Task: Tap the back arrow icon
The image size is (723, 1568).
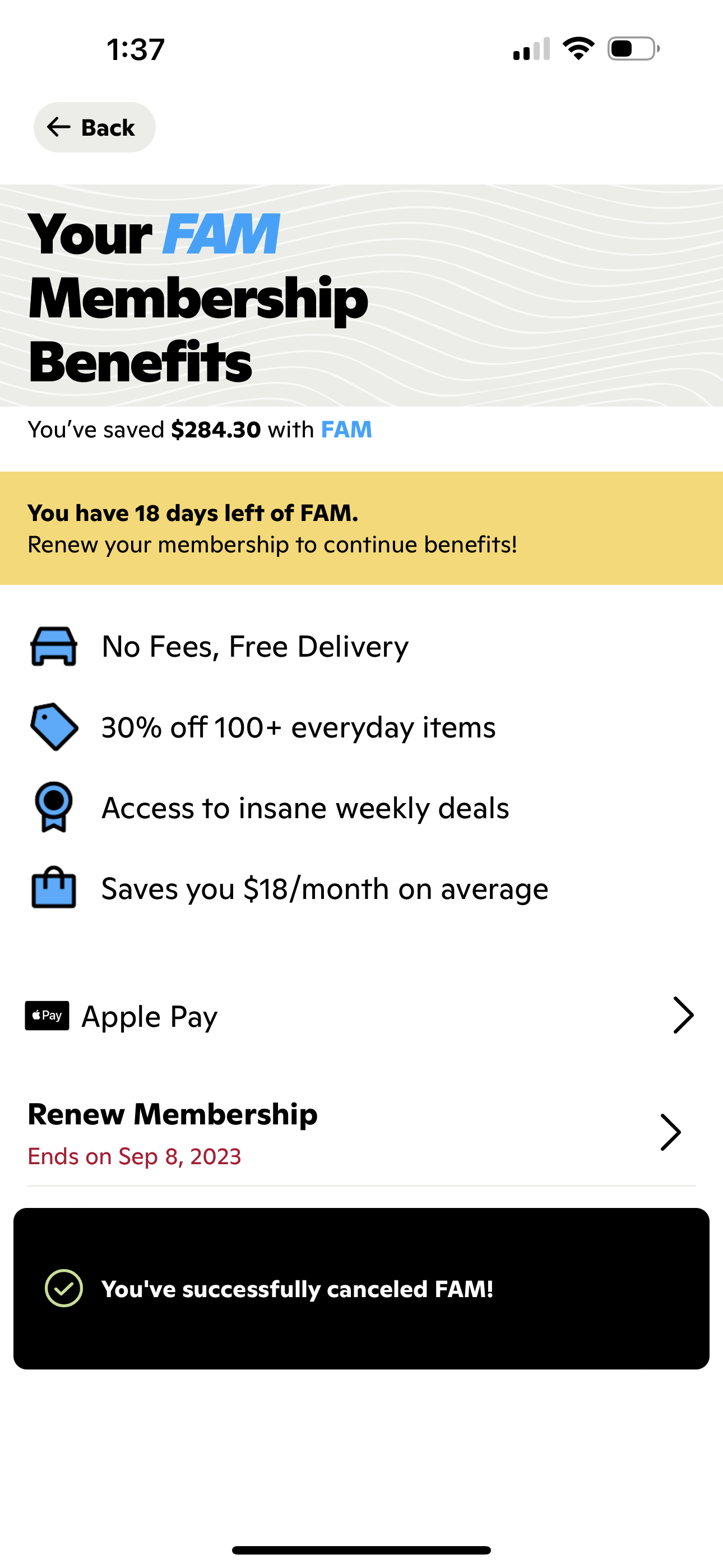Action: coord(59,127)
